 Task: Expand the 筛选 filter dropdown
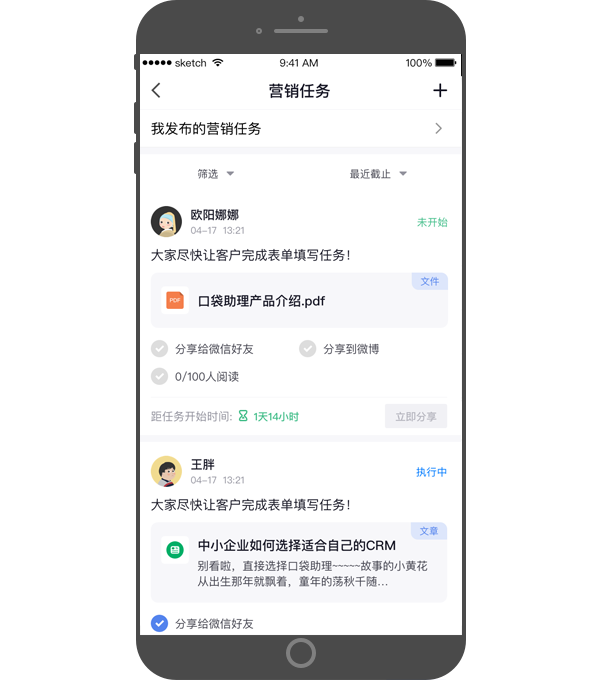(215, 174)
